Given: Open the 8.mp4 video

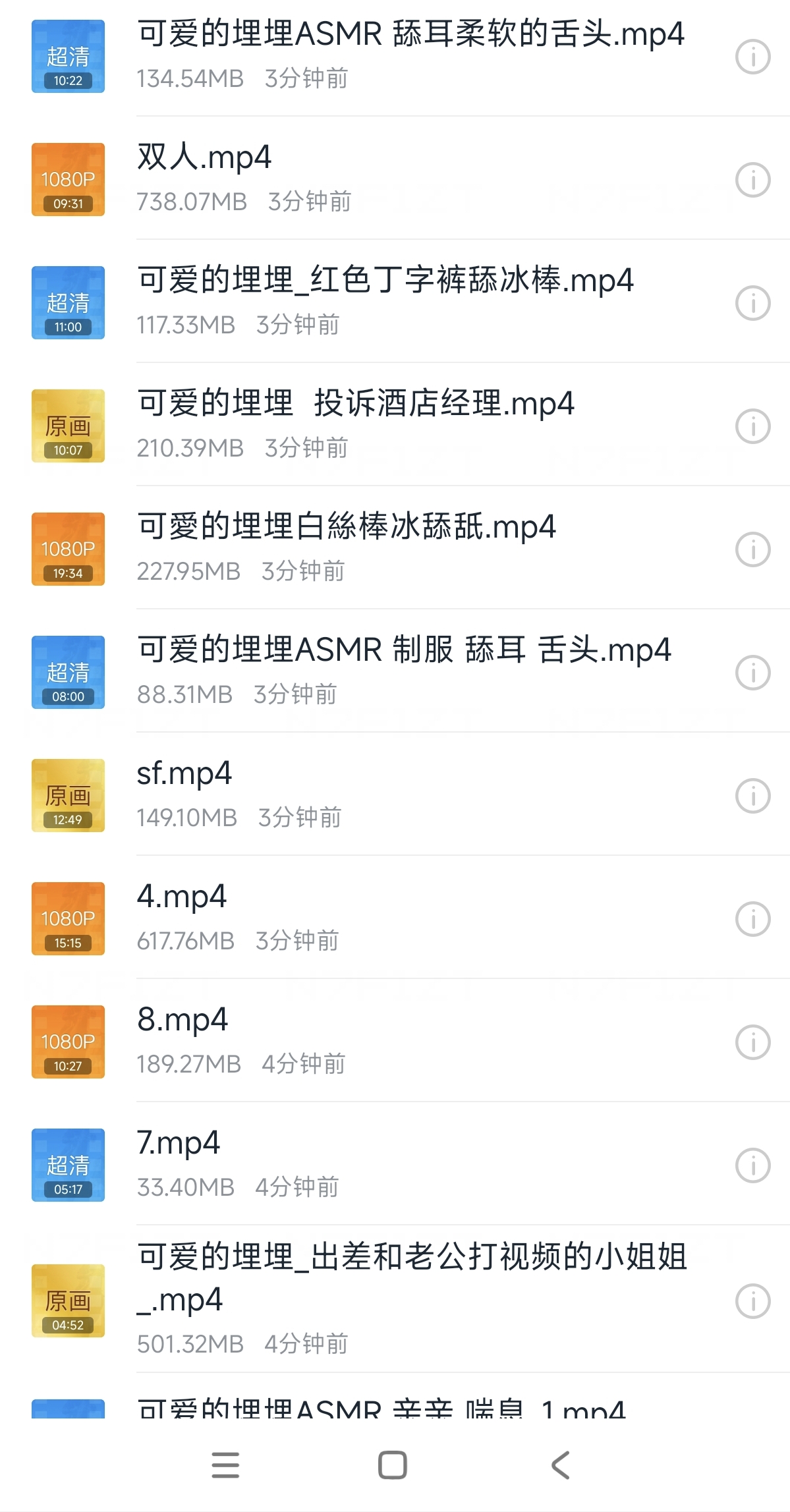Looking at the screenshot, I should 183,1020.
